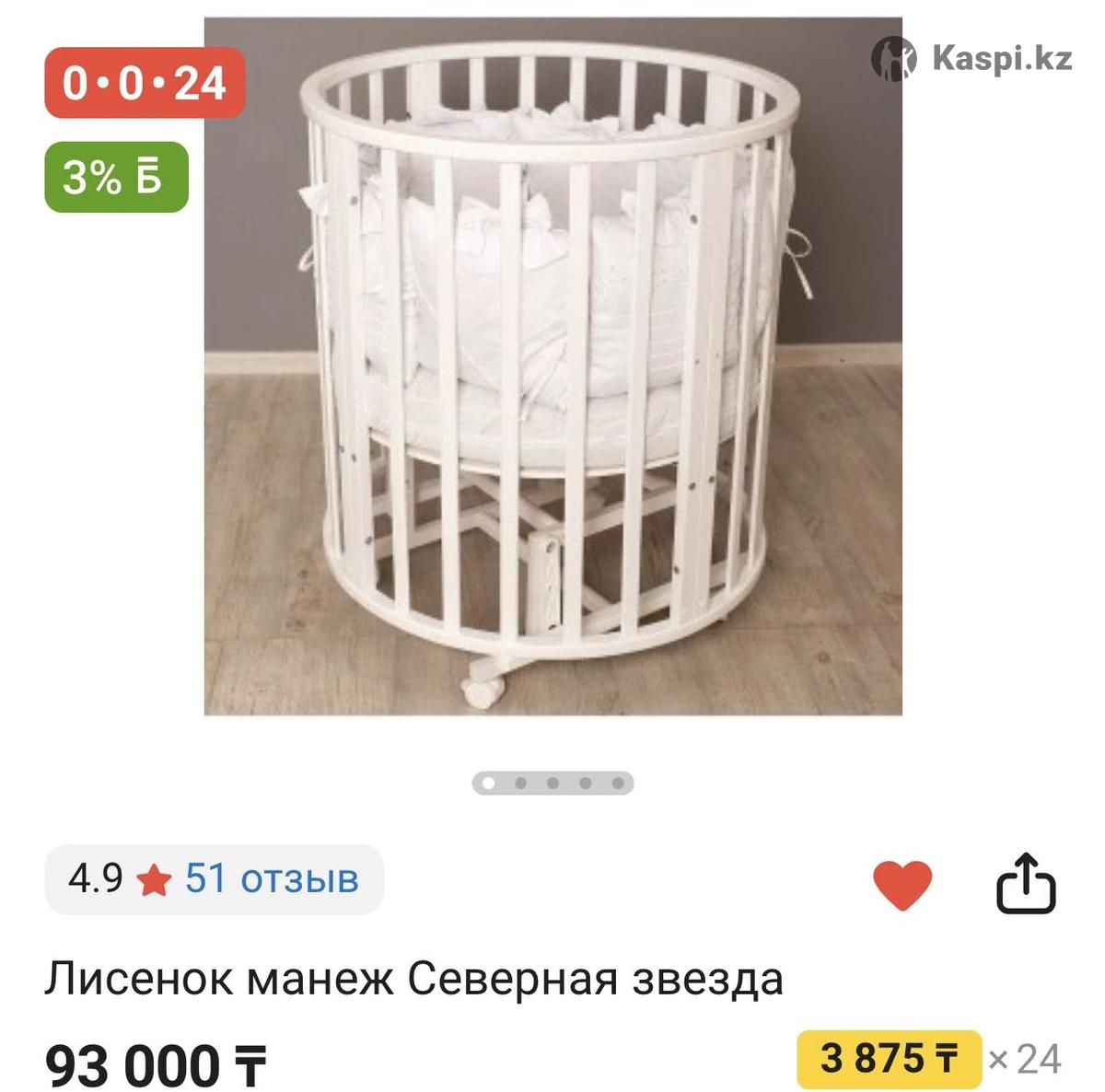The image size is (1105, 1092).
Task: Open the 51 отзыв reviews link
Action: coord(272,879)
